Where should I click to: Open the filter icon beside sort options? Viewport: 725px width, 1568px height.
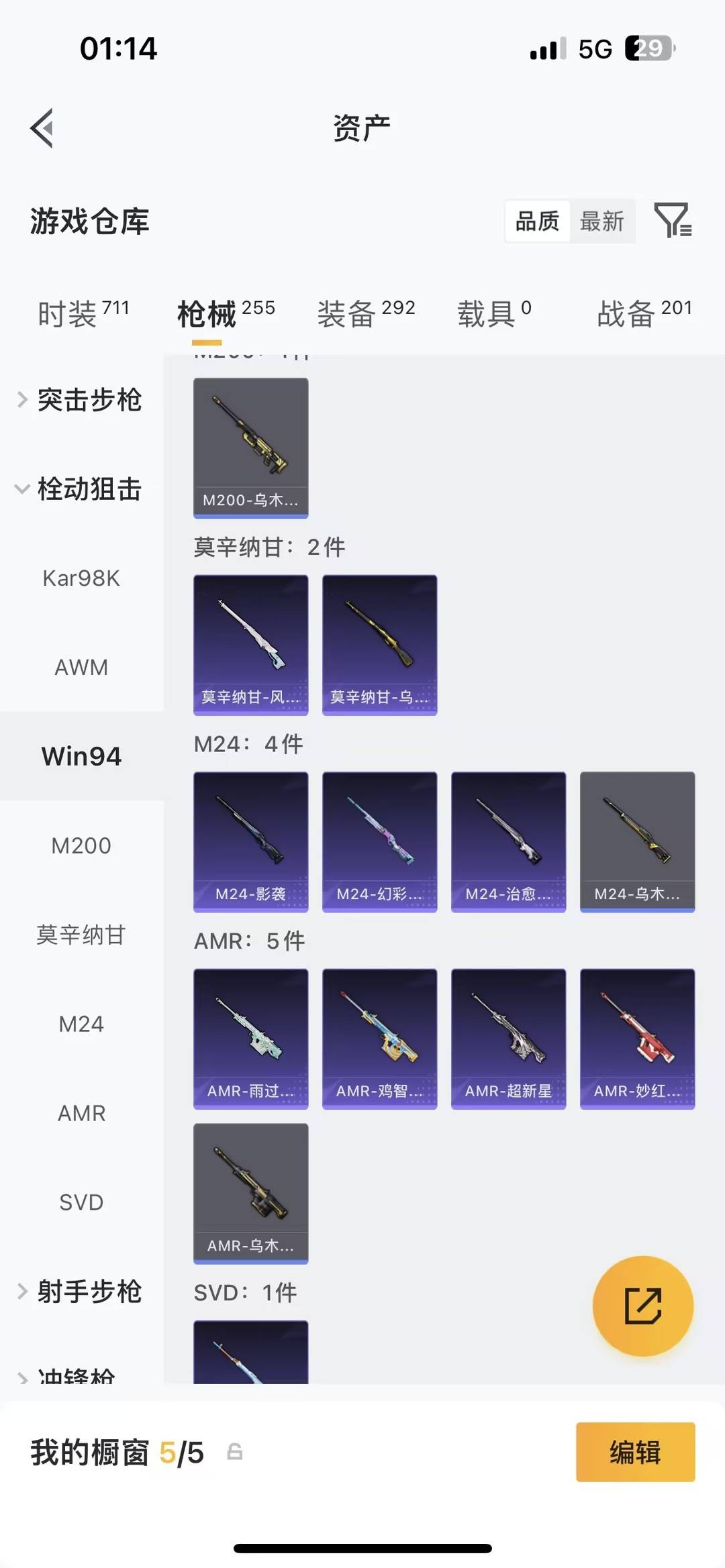(673, 221)
